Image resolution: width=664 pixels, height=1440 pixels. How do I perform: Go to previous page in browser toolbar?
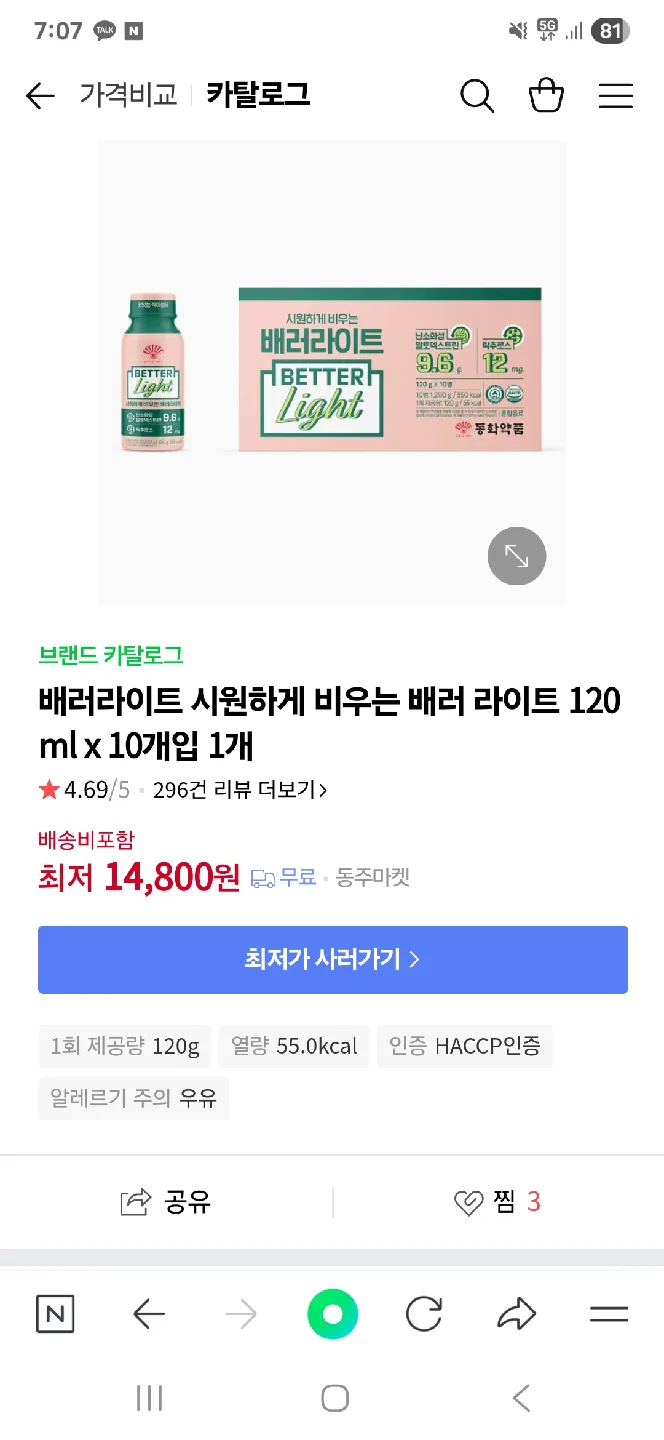point(149,1314)
